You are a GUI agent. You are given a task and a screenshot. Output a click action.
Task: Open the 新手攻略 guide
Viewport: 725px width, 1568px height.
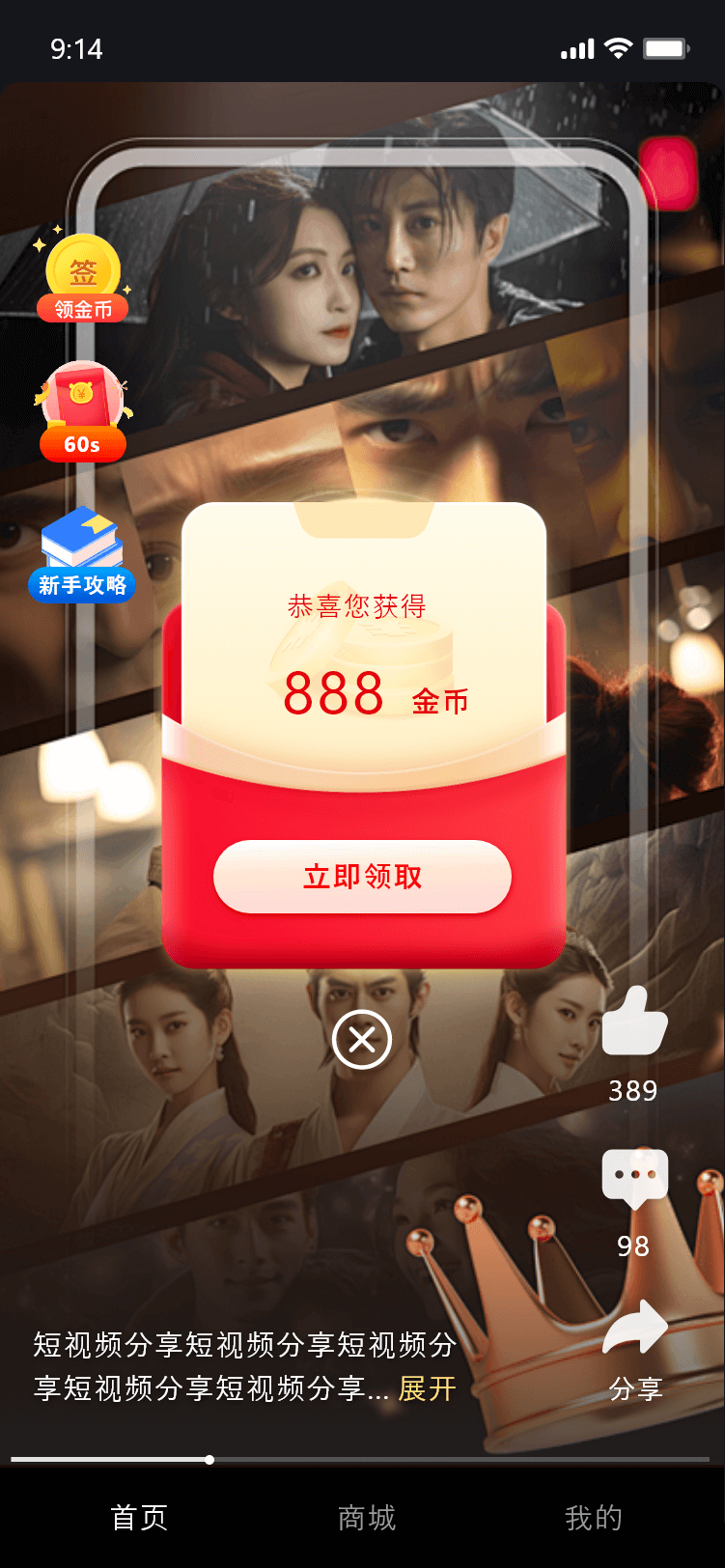(x=83, y=556)
